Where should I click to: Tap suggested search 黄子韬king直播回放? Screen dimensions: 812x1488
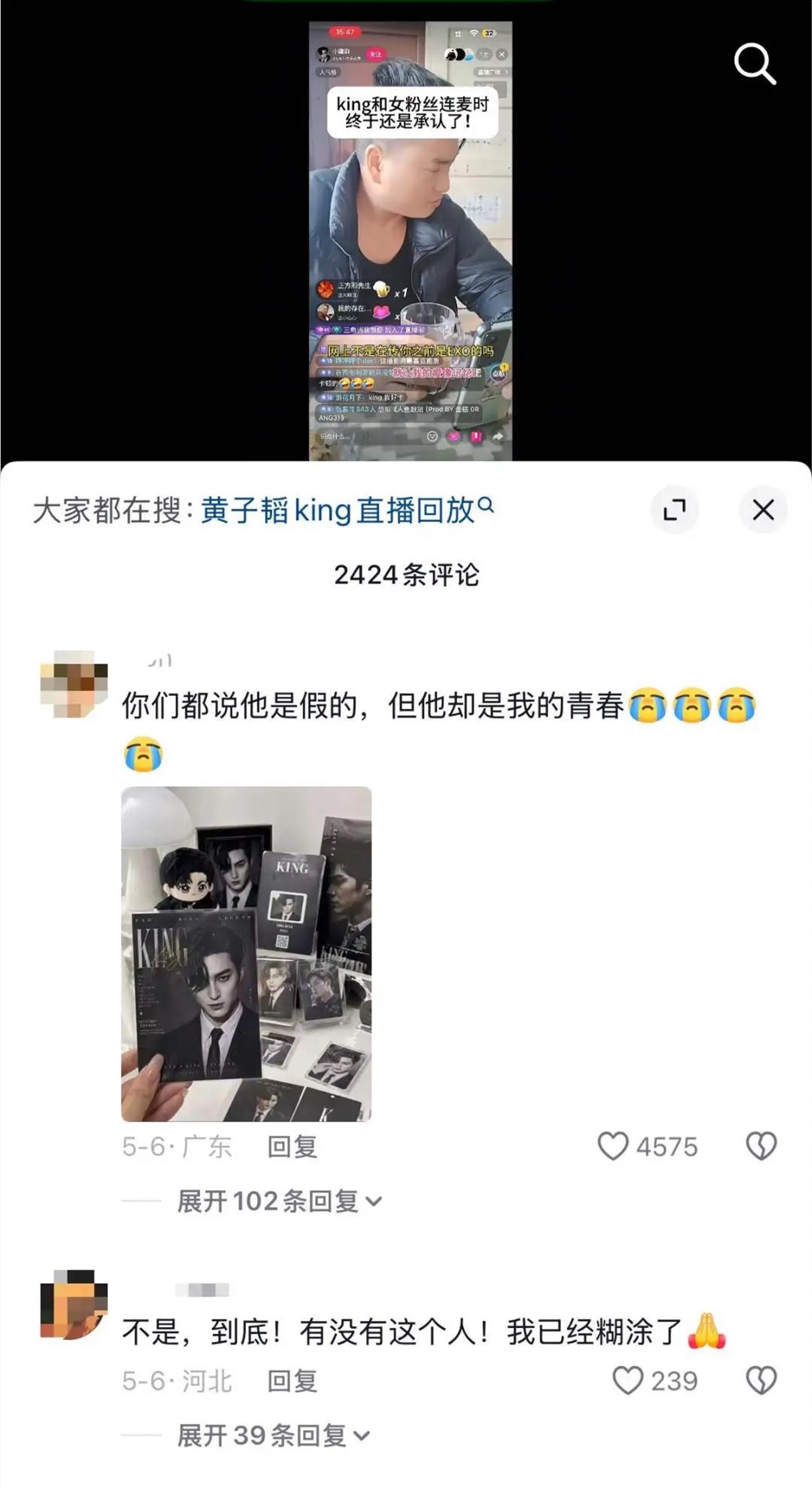coord(347,510)
